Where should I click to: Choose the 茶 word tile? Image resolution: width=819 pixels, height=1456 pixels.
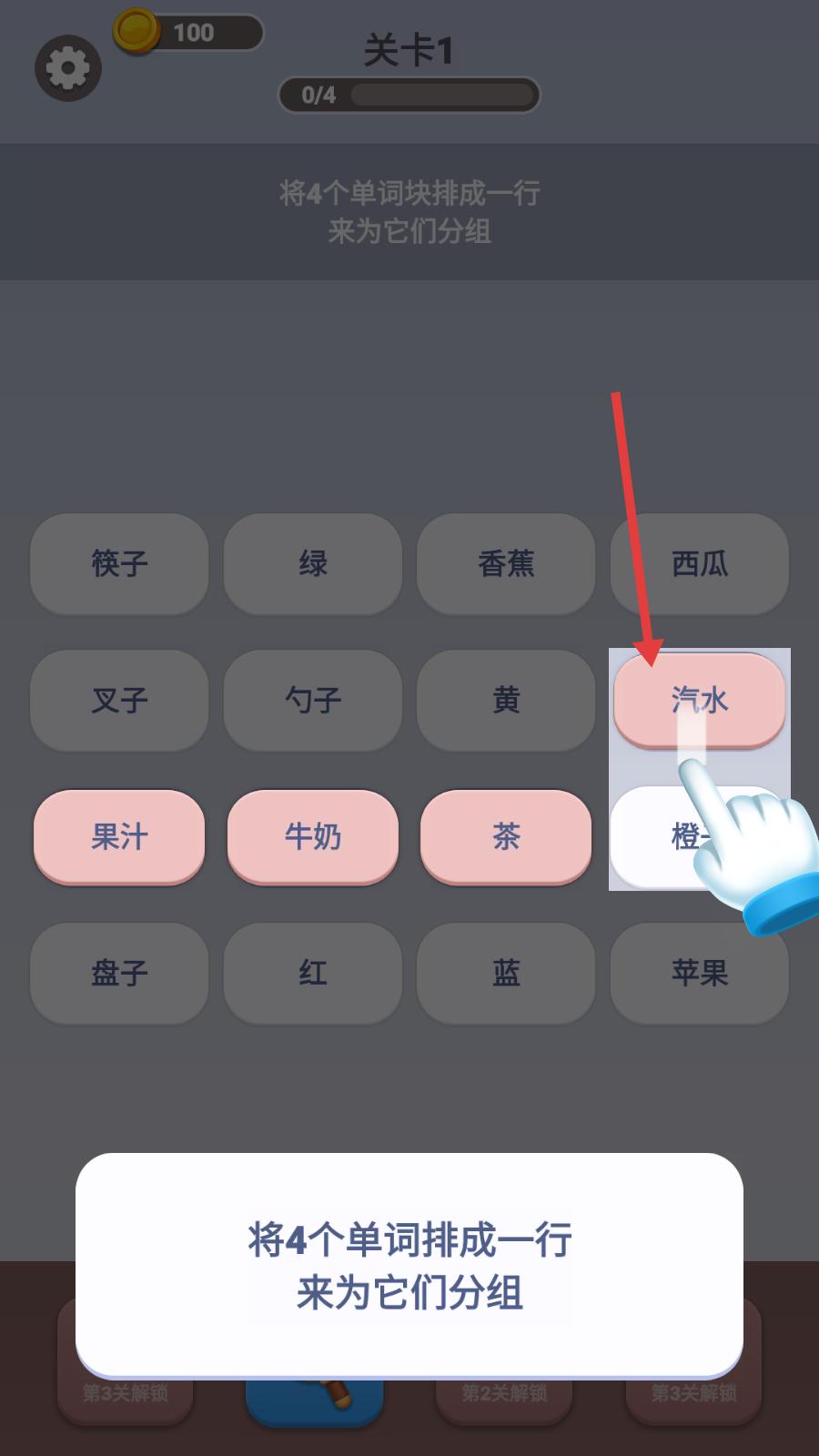pos(506,836)
